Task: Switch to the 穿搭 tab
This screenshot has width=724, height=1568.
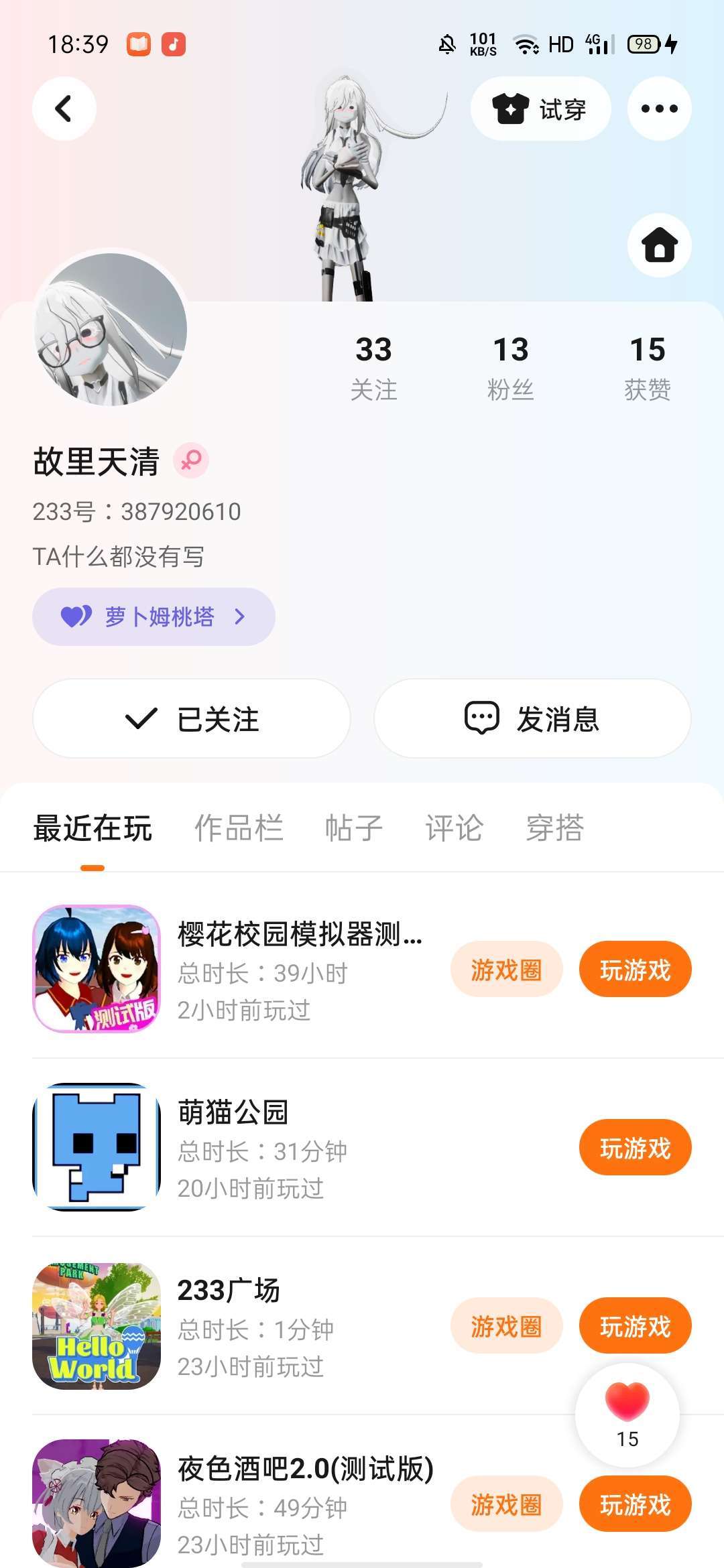Action: tap(554, 828)
